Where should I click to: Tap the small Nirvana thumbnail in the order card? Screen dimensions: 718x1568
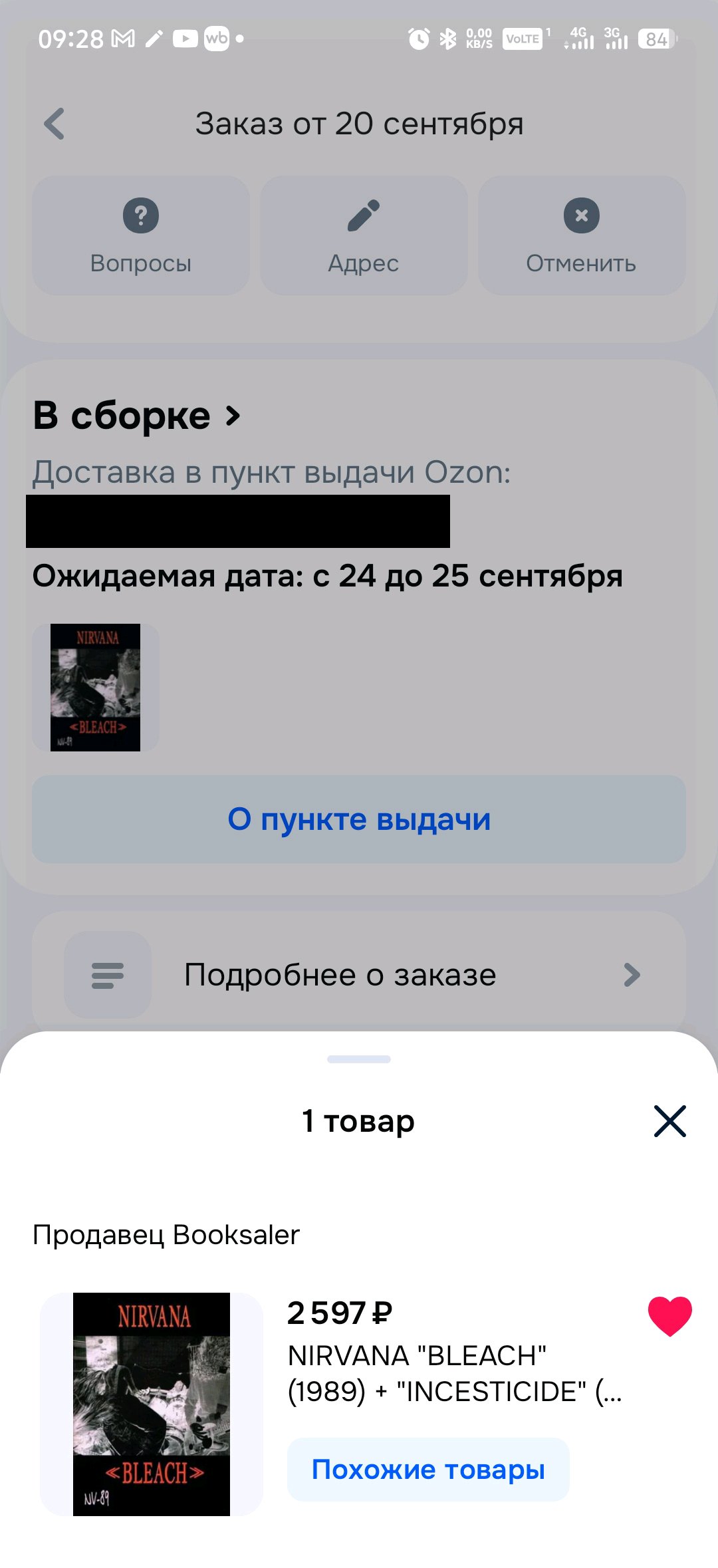[x=96, y=688]
